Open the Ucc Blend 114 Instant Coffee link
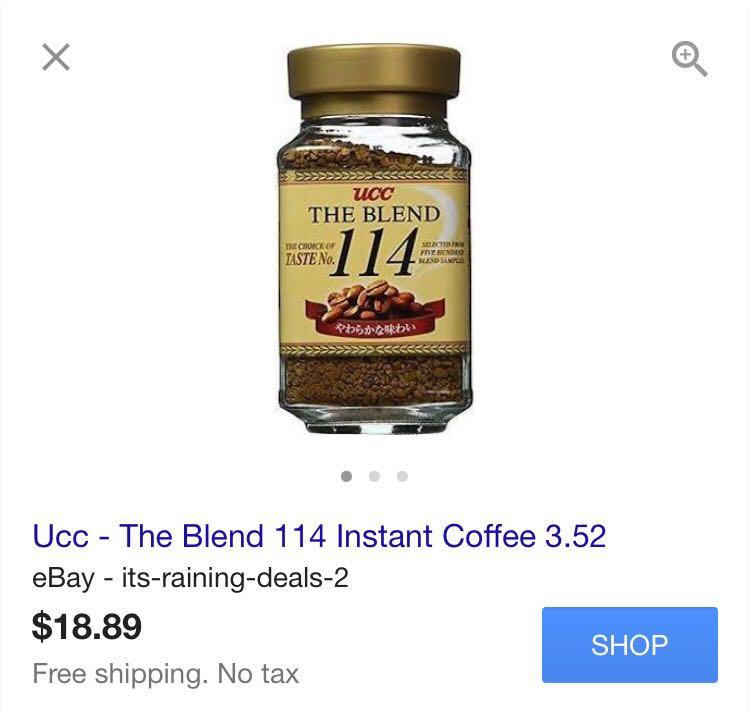Image resolution: width=750 pixels, height=715 pixels. [x=319, y=536]
